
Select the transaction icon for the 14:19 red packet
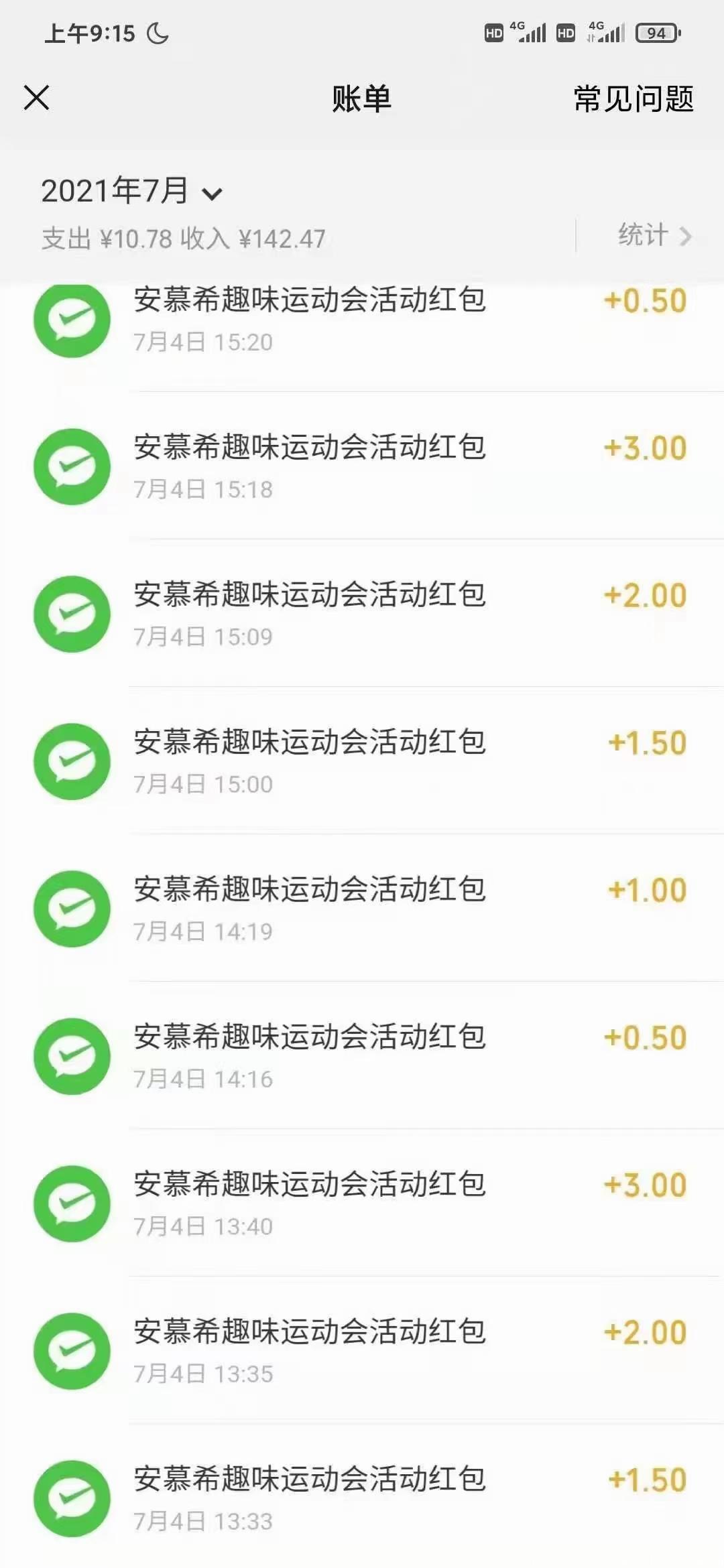coord(72,908)
